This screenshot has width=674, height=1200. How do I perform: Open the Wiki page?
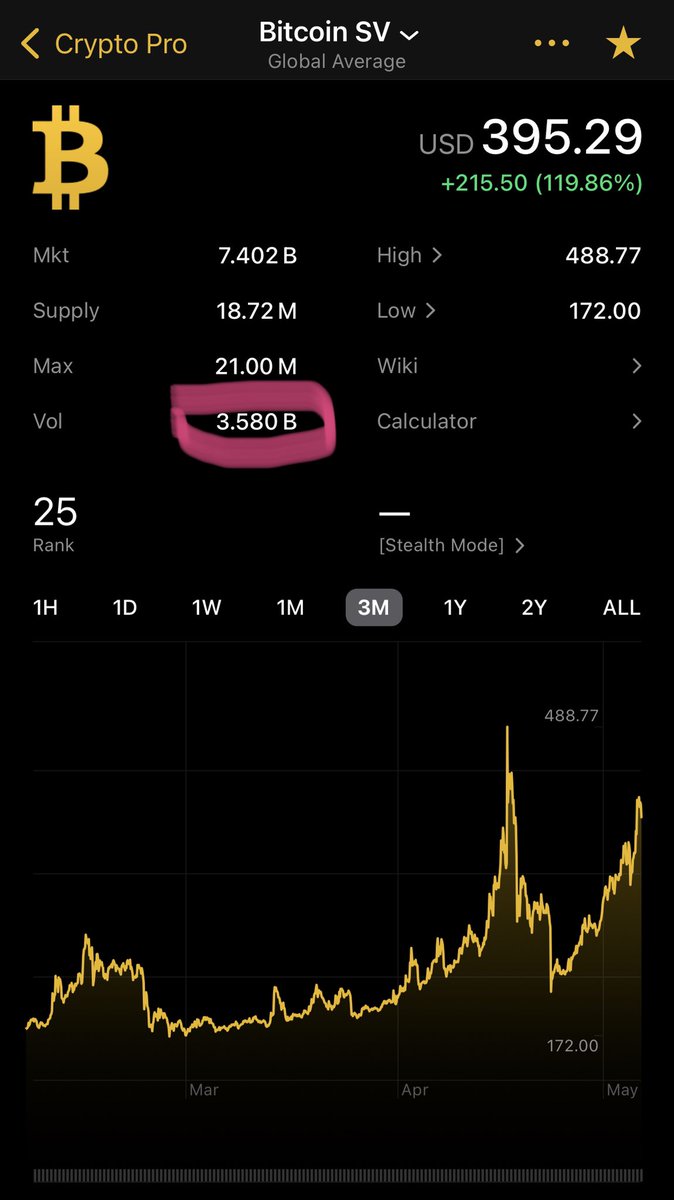point(509,366)
